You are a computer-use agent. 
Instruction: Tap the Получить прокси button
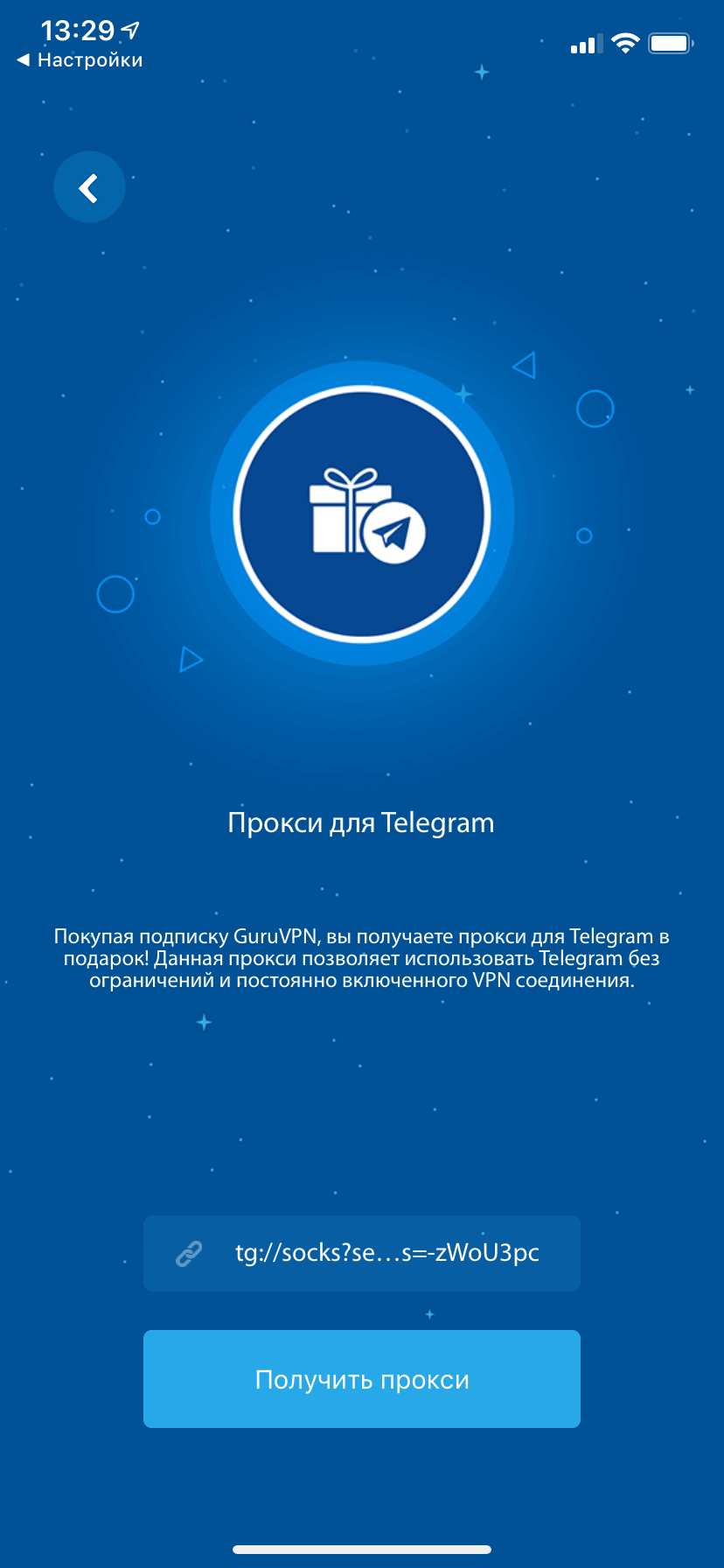click(362, 1379)
